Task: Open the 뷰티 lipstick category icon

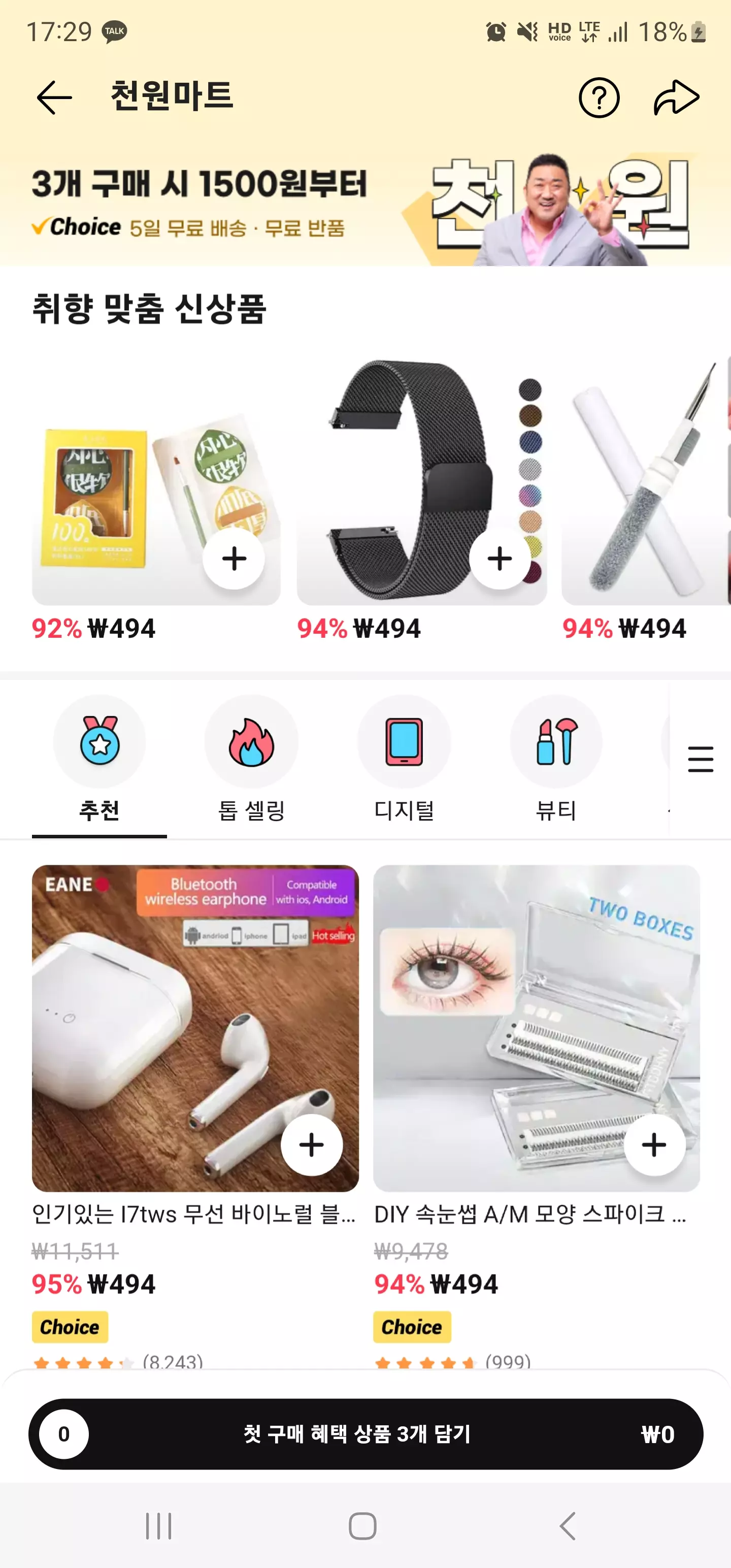Action: [x=556, y=742]
